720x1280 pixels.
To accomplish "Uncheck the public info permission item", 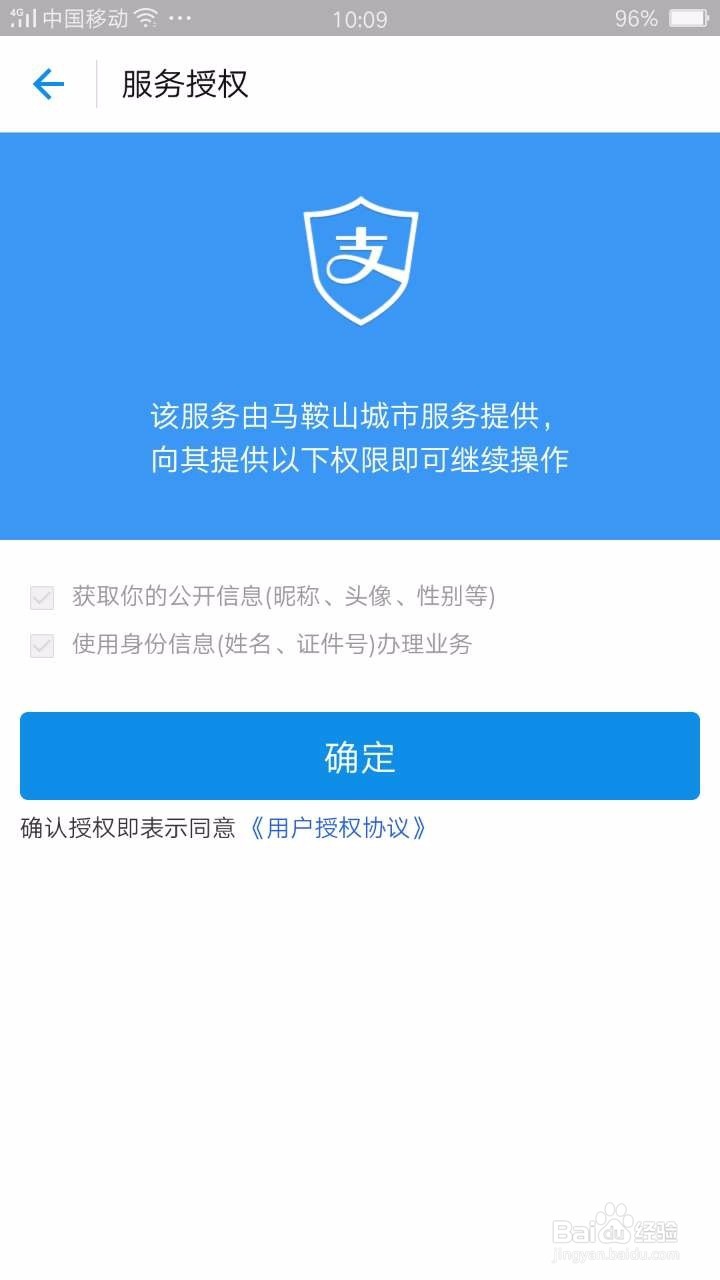I will click(x=40, y=597).
